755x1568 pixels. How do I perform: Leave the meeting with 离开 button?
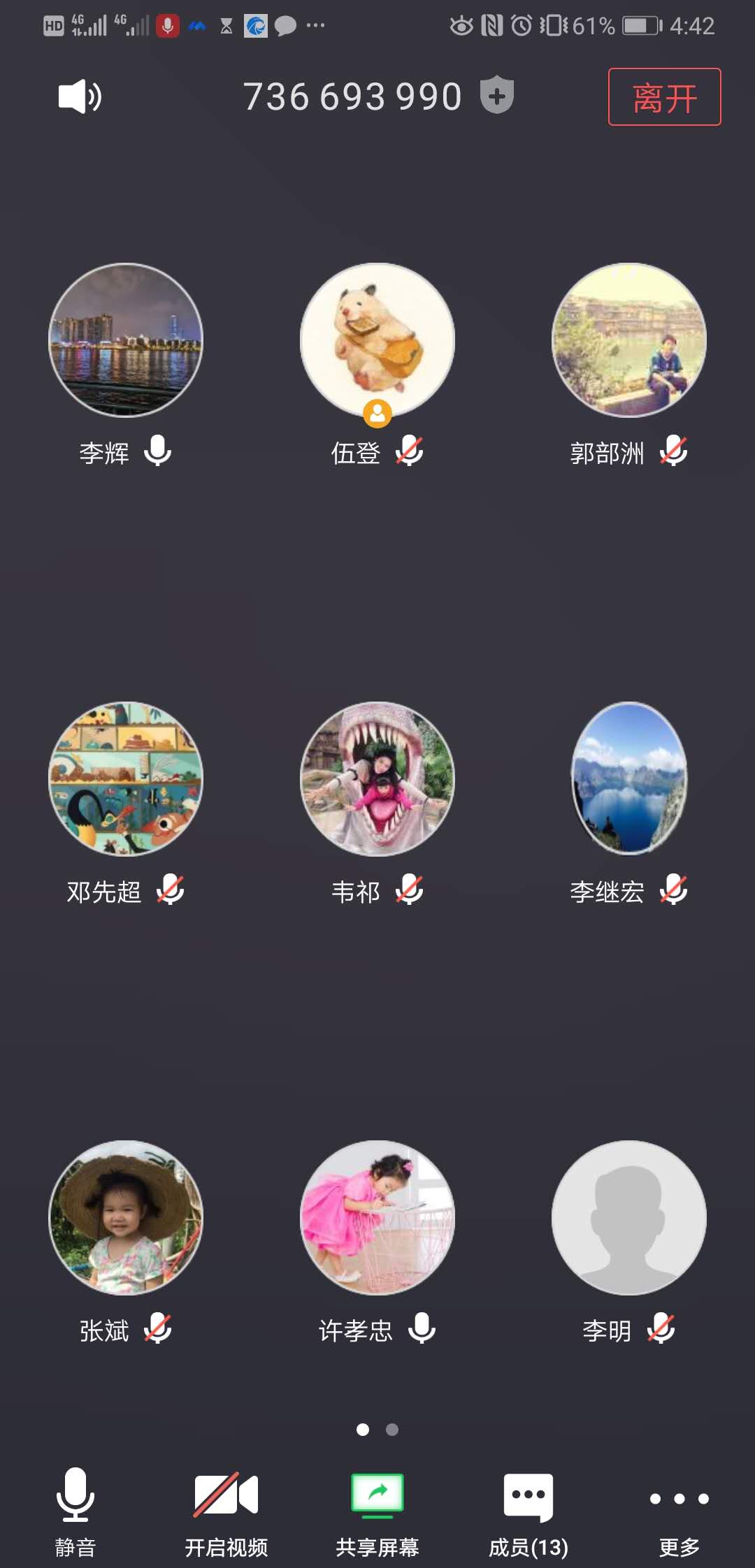tap(664, 97)
